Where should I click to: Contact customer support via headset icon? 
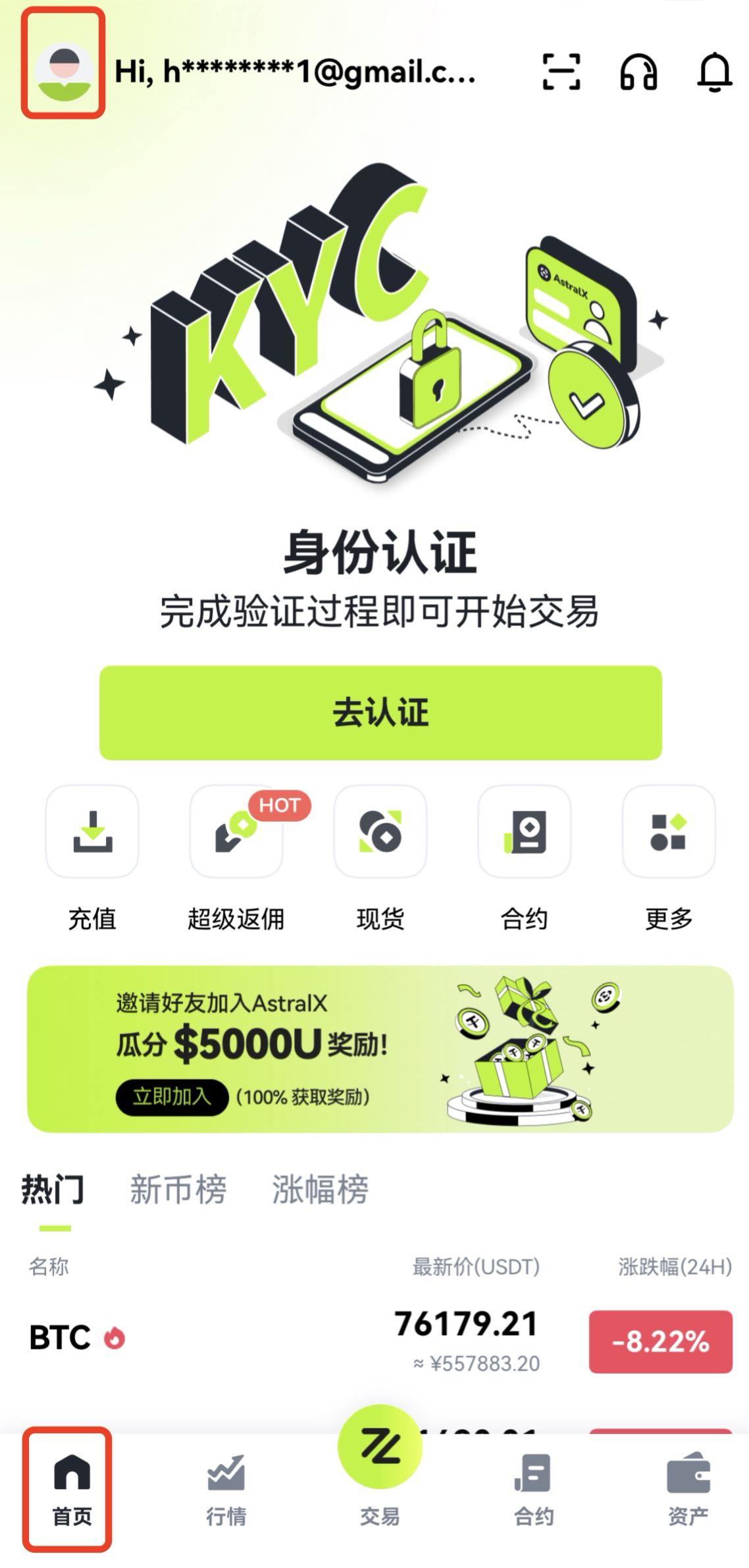638,72
